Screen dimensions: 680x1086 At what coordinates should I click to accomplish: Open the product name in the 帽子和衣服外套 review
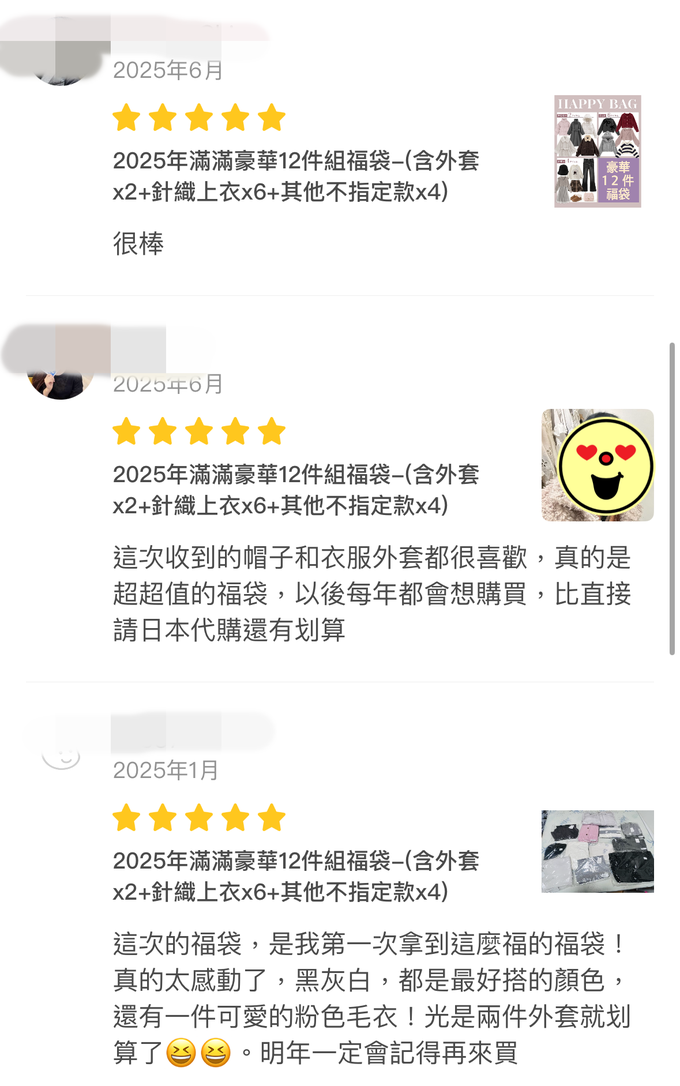pos(296,490)
